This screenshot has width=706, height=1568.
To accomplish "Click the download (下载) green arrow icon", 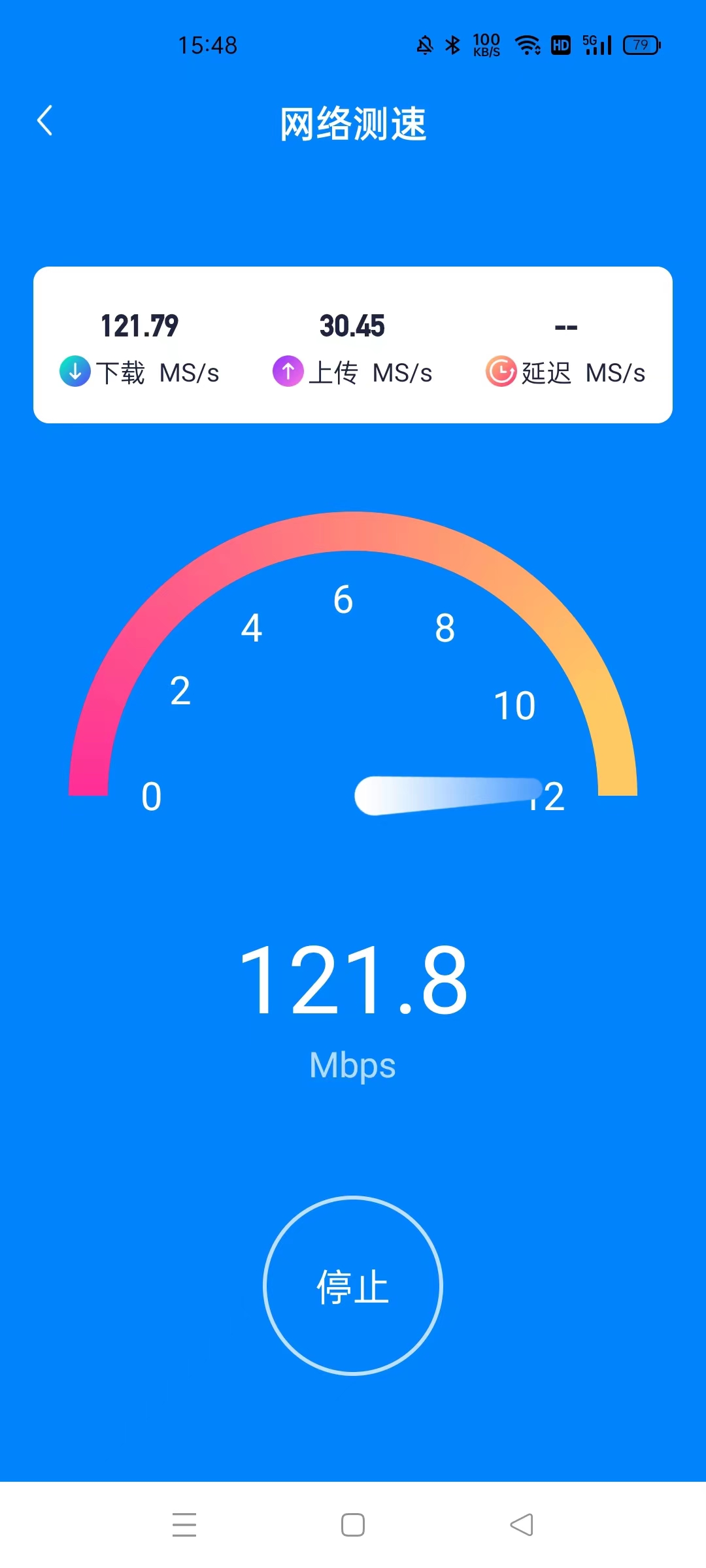I will pos(75,371).
